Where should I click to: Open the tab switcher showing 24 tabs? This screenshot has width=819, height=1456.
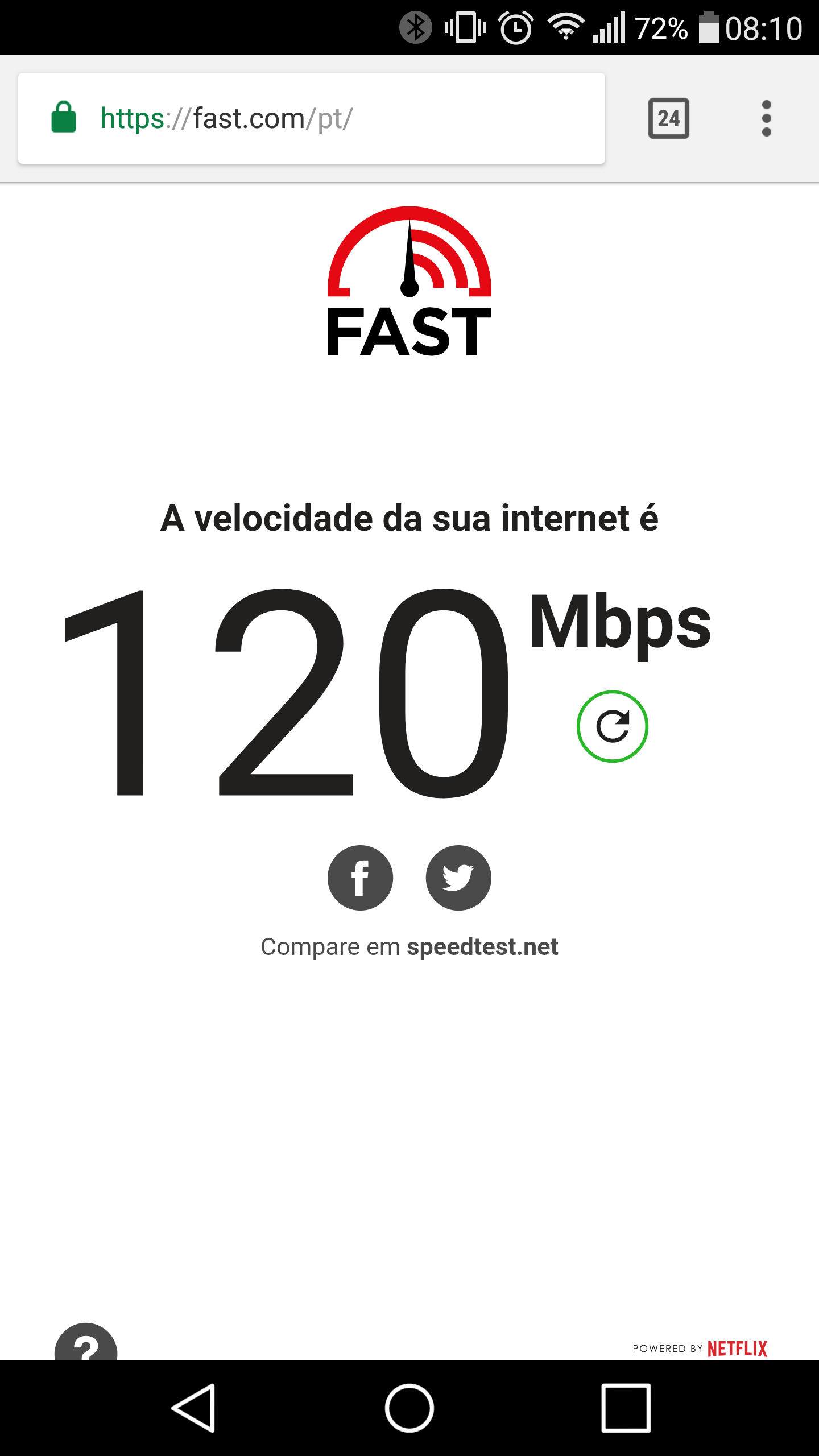(x=668, y=118)
